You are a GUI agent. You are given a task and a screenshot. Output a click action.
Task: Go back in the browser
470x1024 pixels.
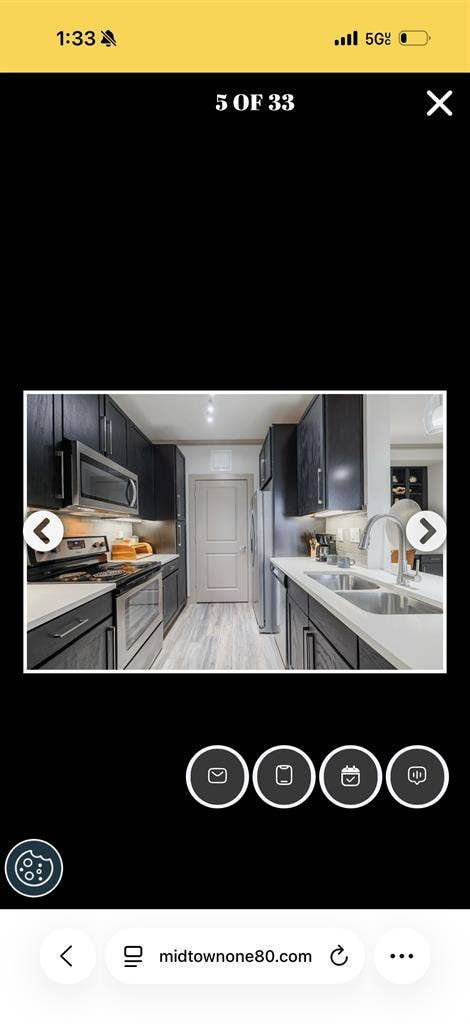67,956
